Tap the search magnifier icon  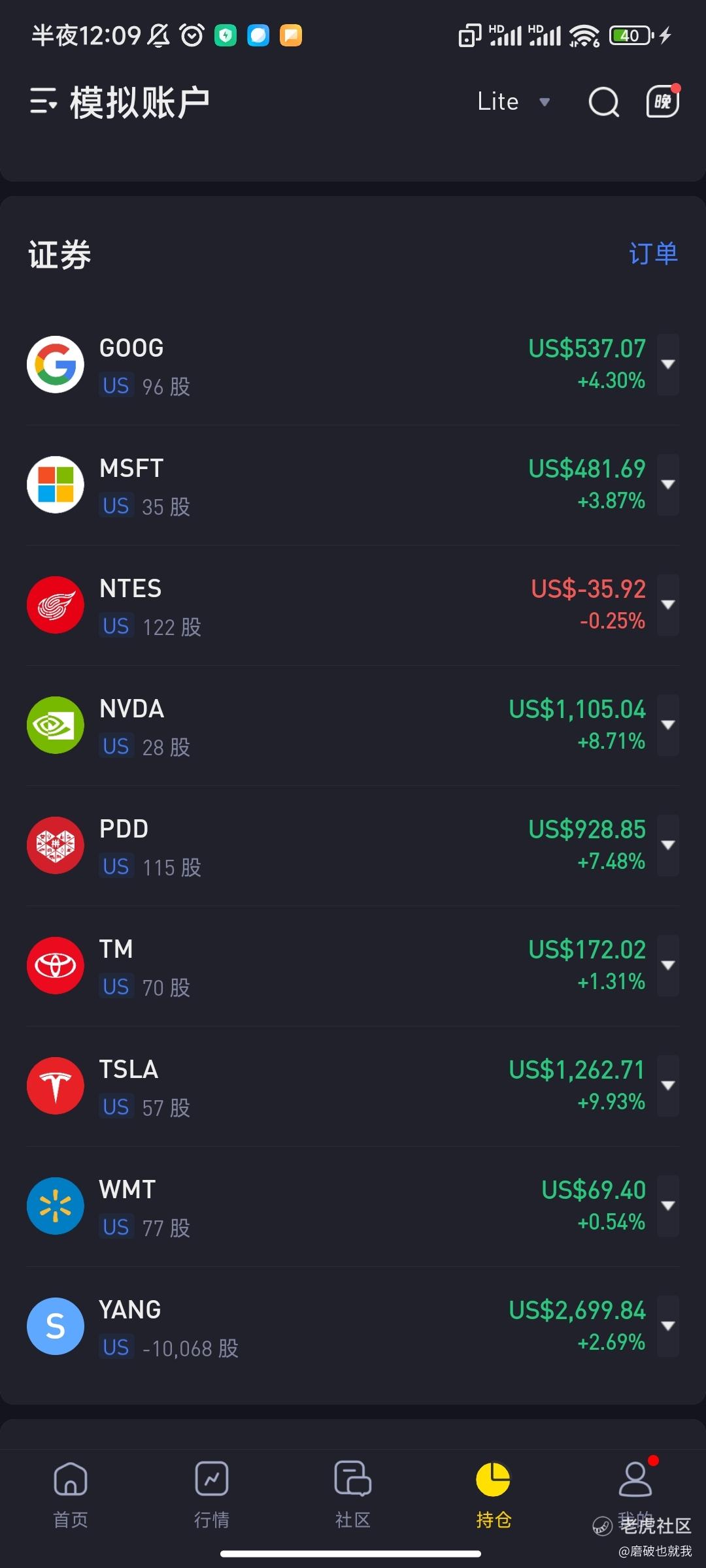click(x=603, y=102)
